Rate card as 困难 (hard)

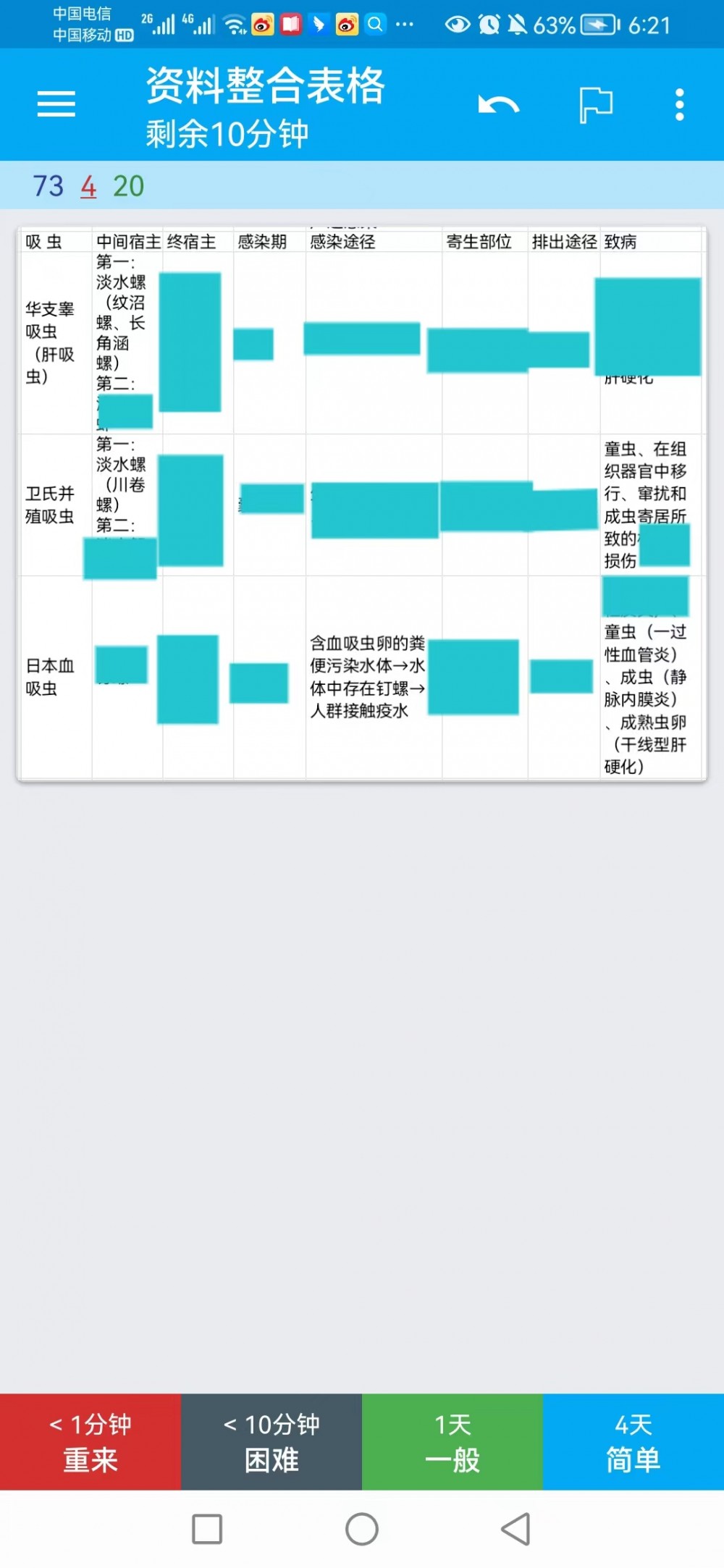click(x=271, y=1441)
